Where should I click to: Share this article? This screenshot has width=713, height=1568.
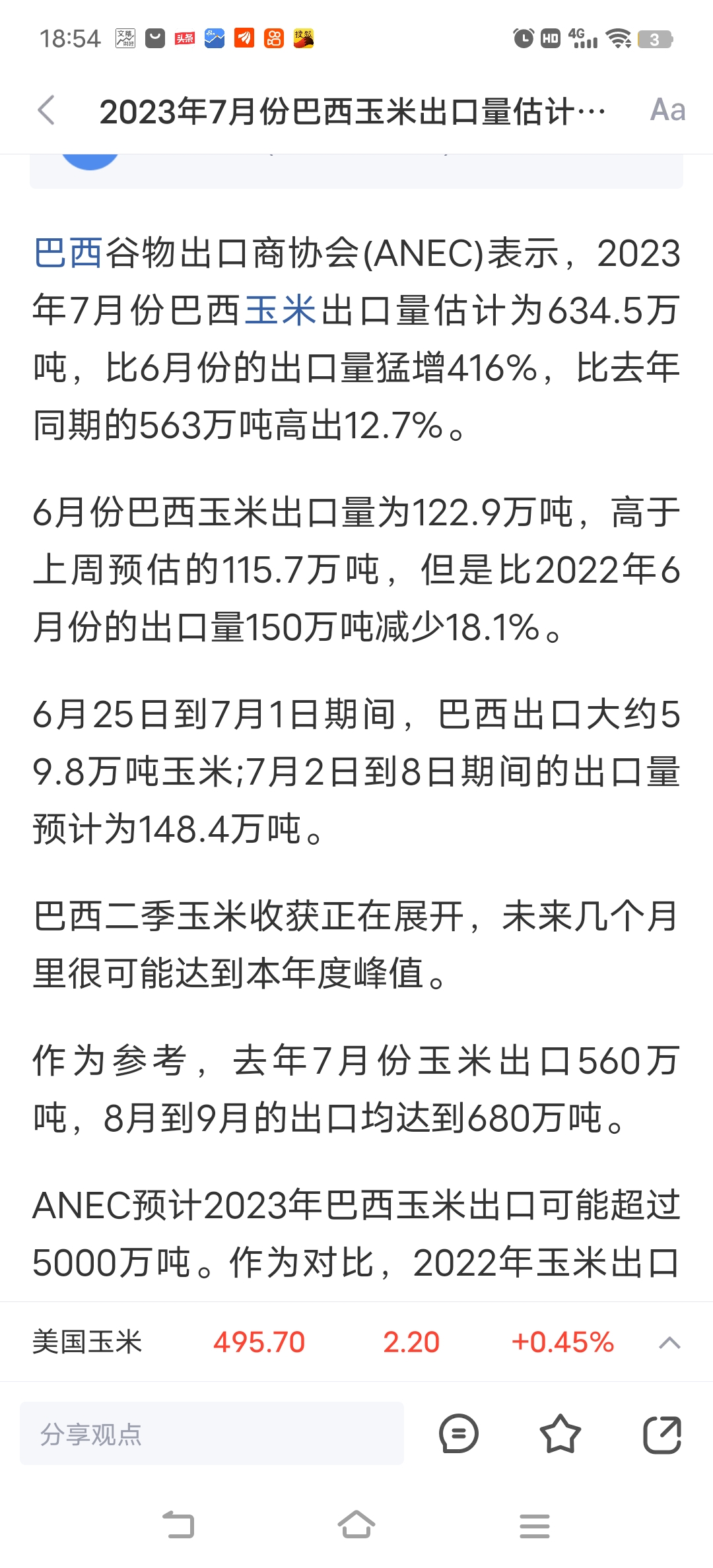click(662, 1433)
